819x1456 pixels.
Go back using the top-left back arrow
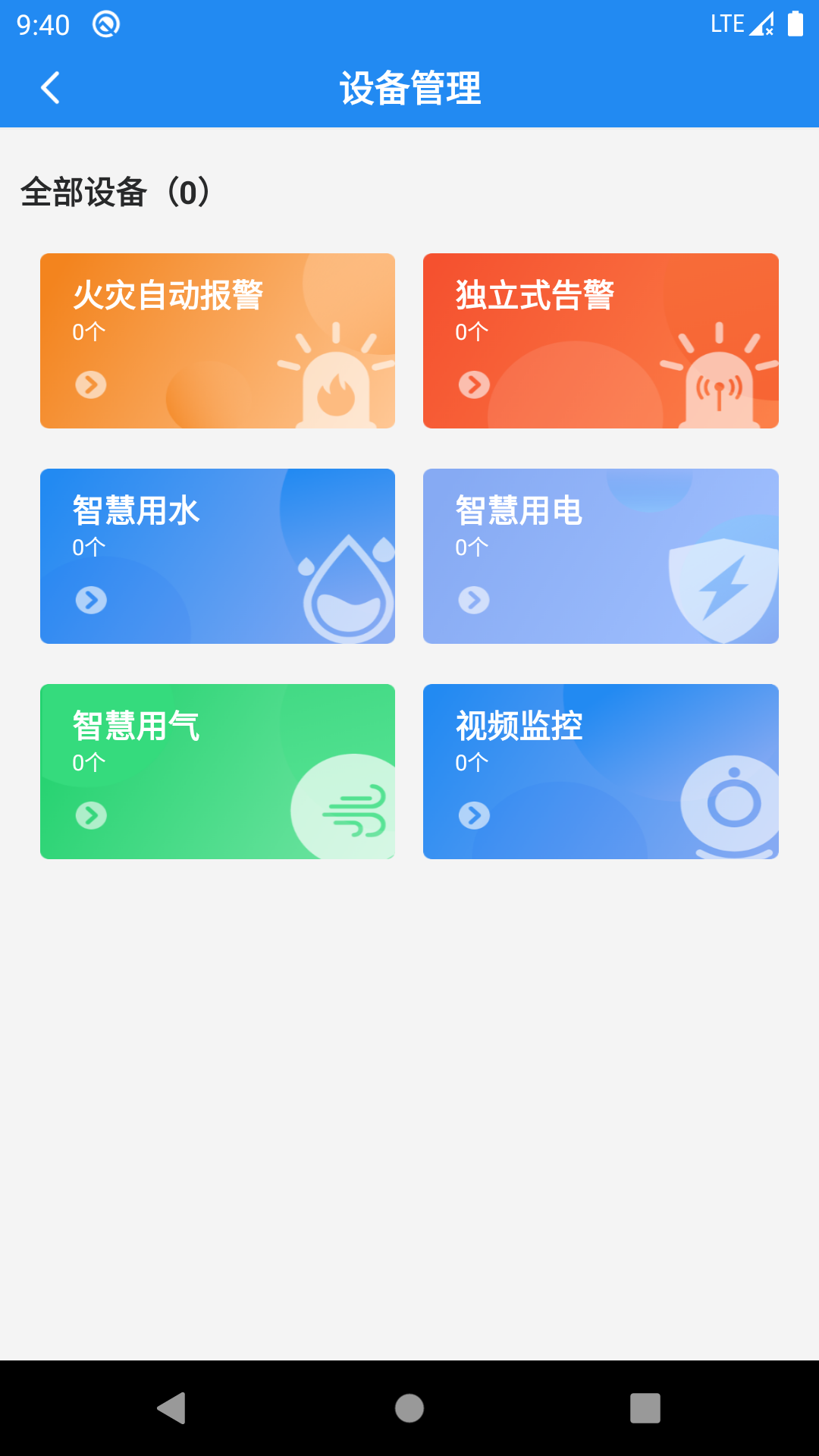point(51,87)
